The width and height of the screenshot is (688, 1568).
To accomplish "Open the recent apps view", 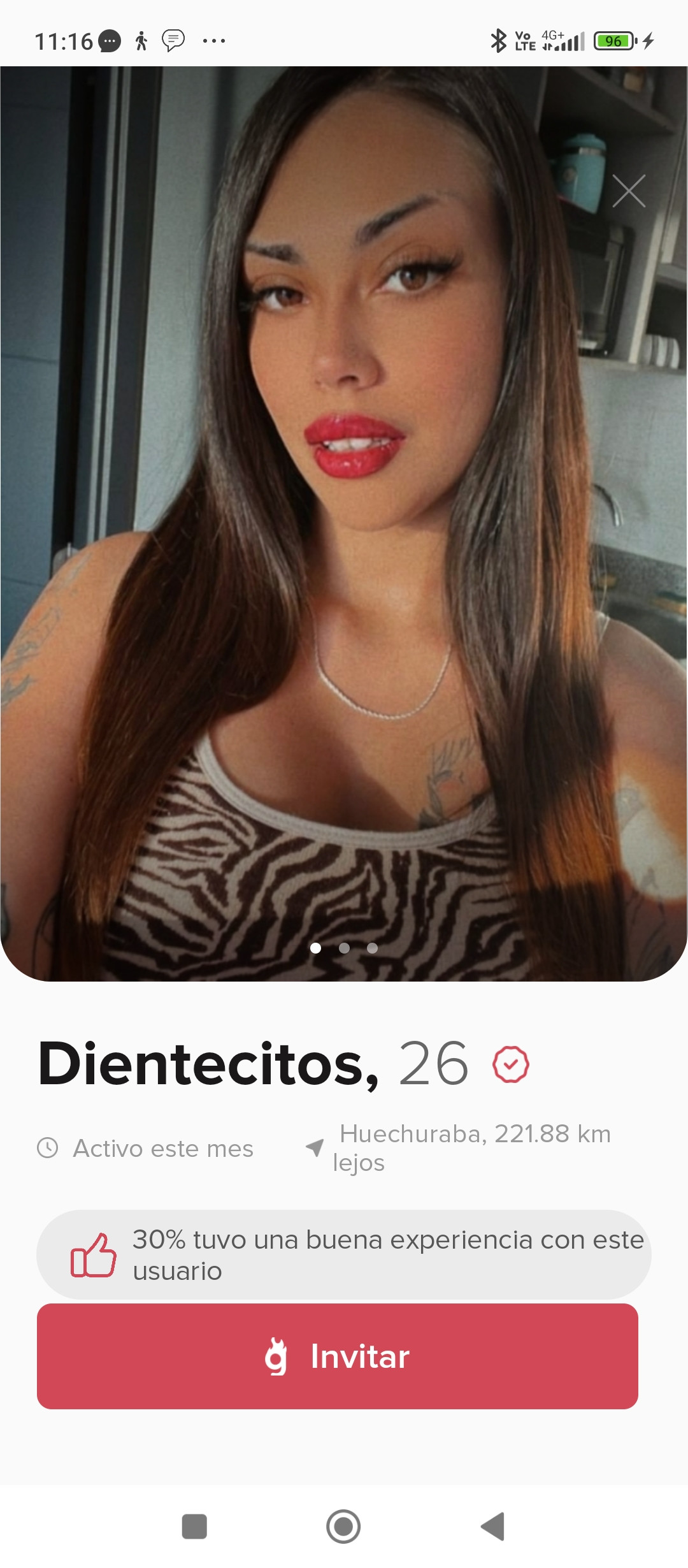I will [x=194, y=1527].
